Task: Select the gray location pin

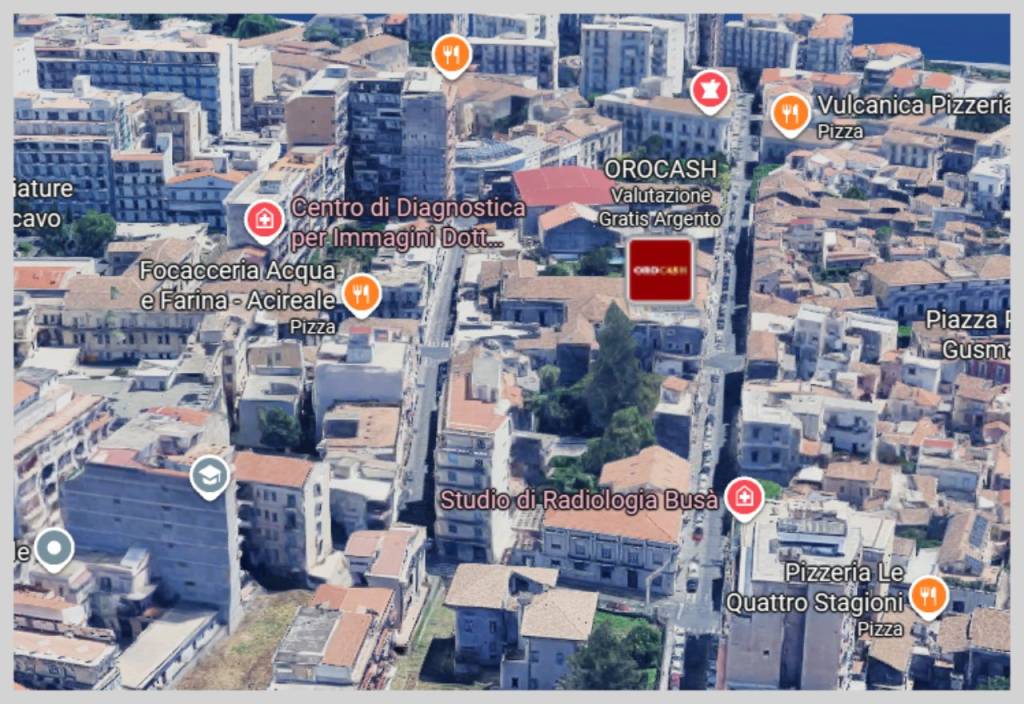Action: pos(54,548)
